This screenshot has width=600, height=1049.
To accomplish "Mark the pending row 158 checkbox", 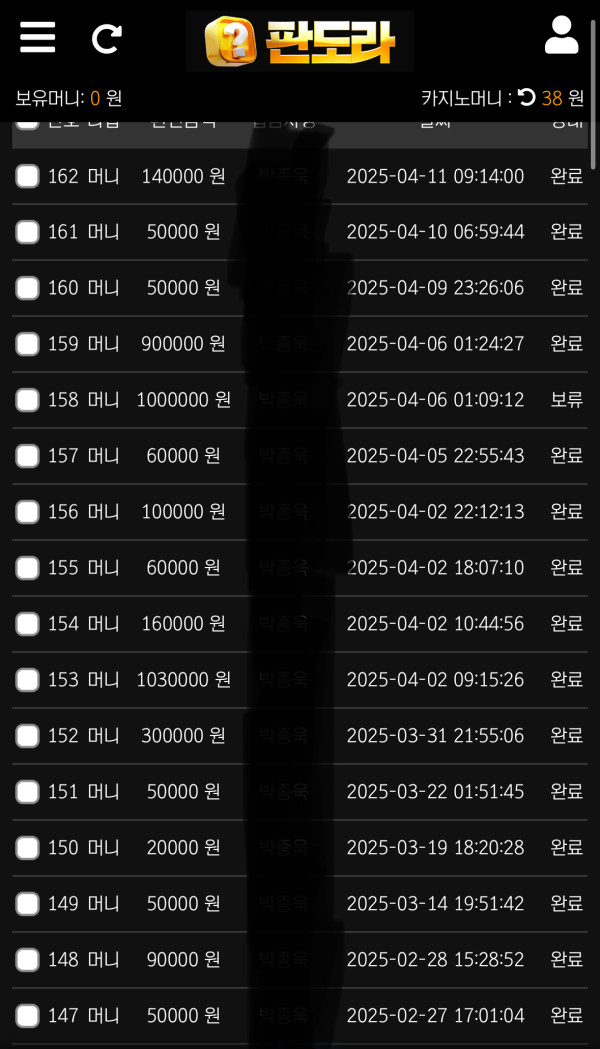I will tap(28, 401).
